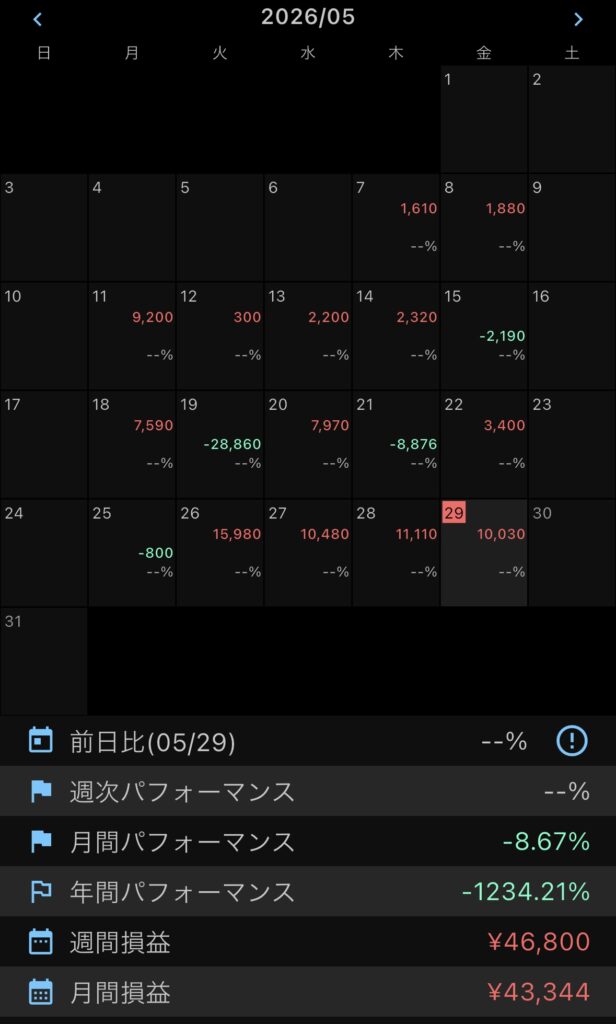
Task: Select May 26 showing 15,980
Action: click(220, 553)
